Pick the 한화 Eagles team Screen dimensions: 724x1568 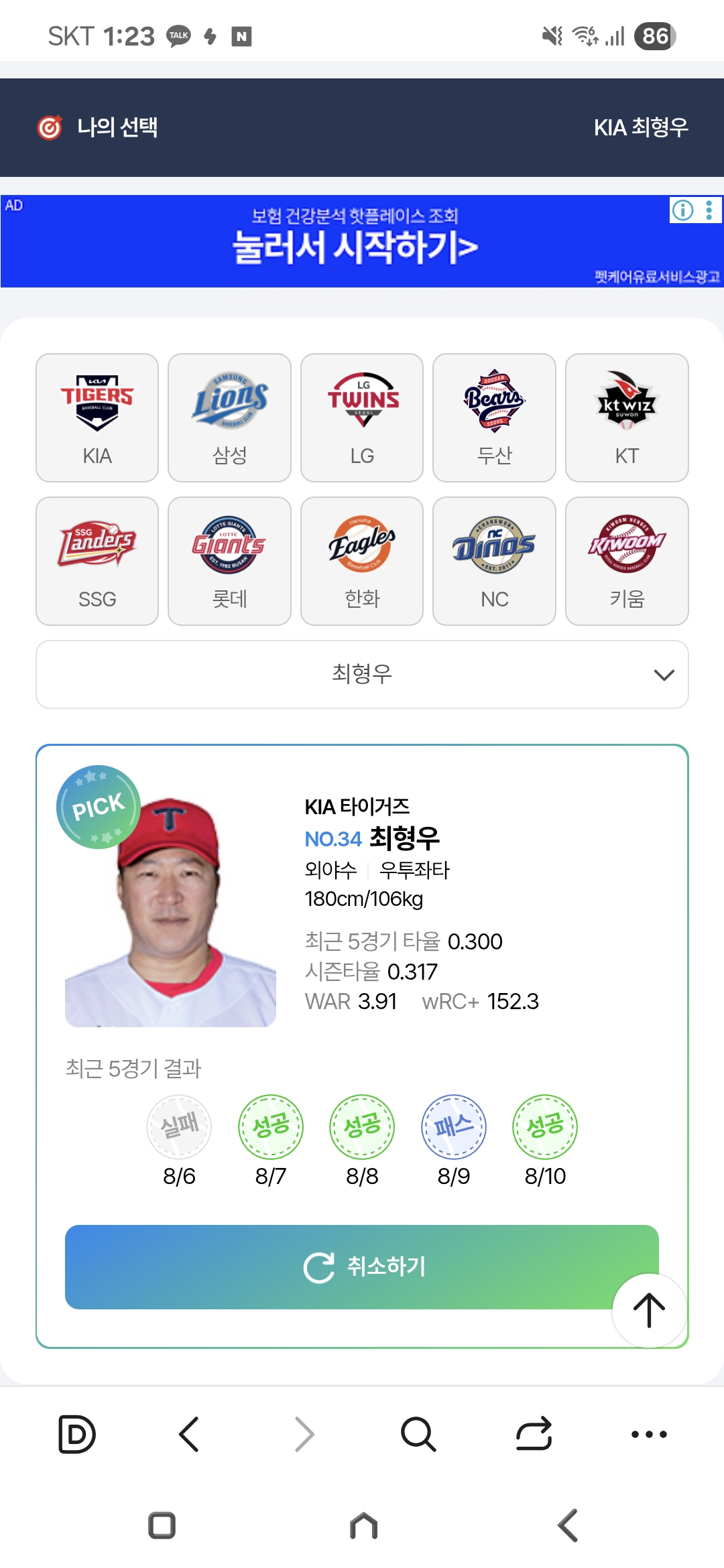tap(362, 561)
